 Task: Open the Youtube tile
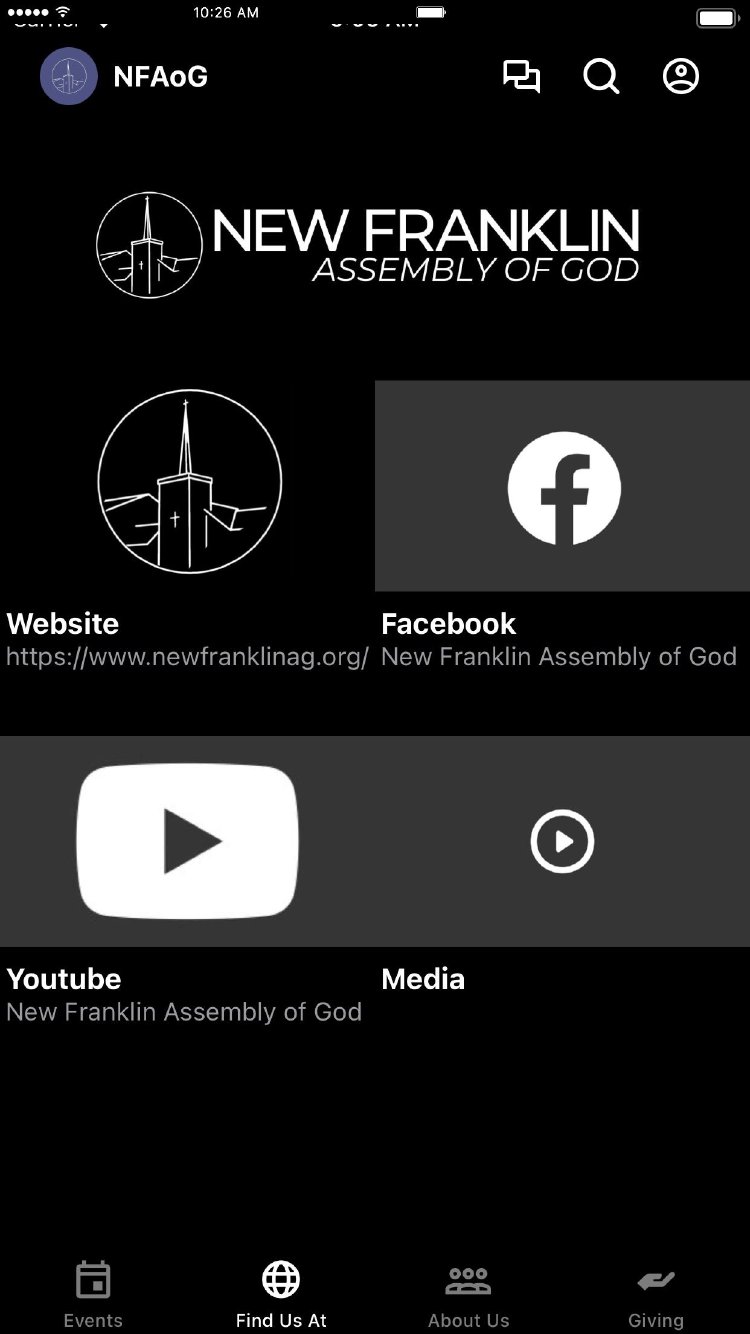[x=188, y=842]
